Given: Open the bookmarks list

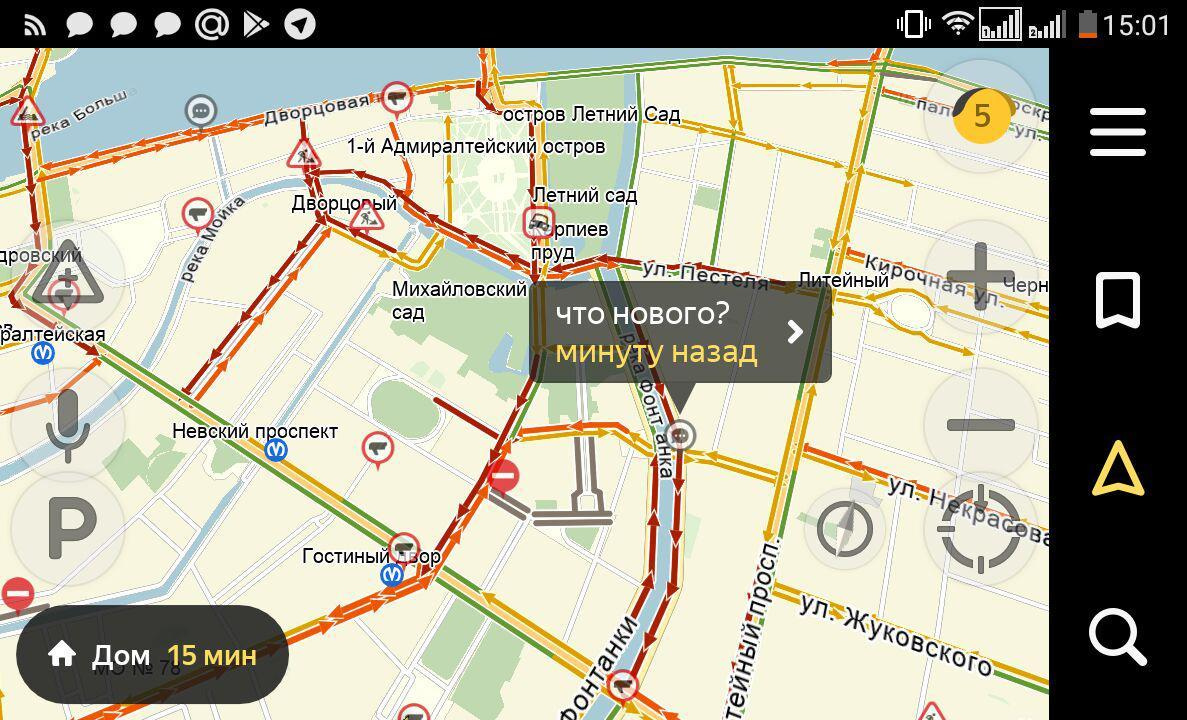Looking at the screenshot, I should 1117,301.
